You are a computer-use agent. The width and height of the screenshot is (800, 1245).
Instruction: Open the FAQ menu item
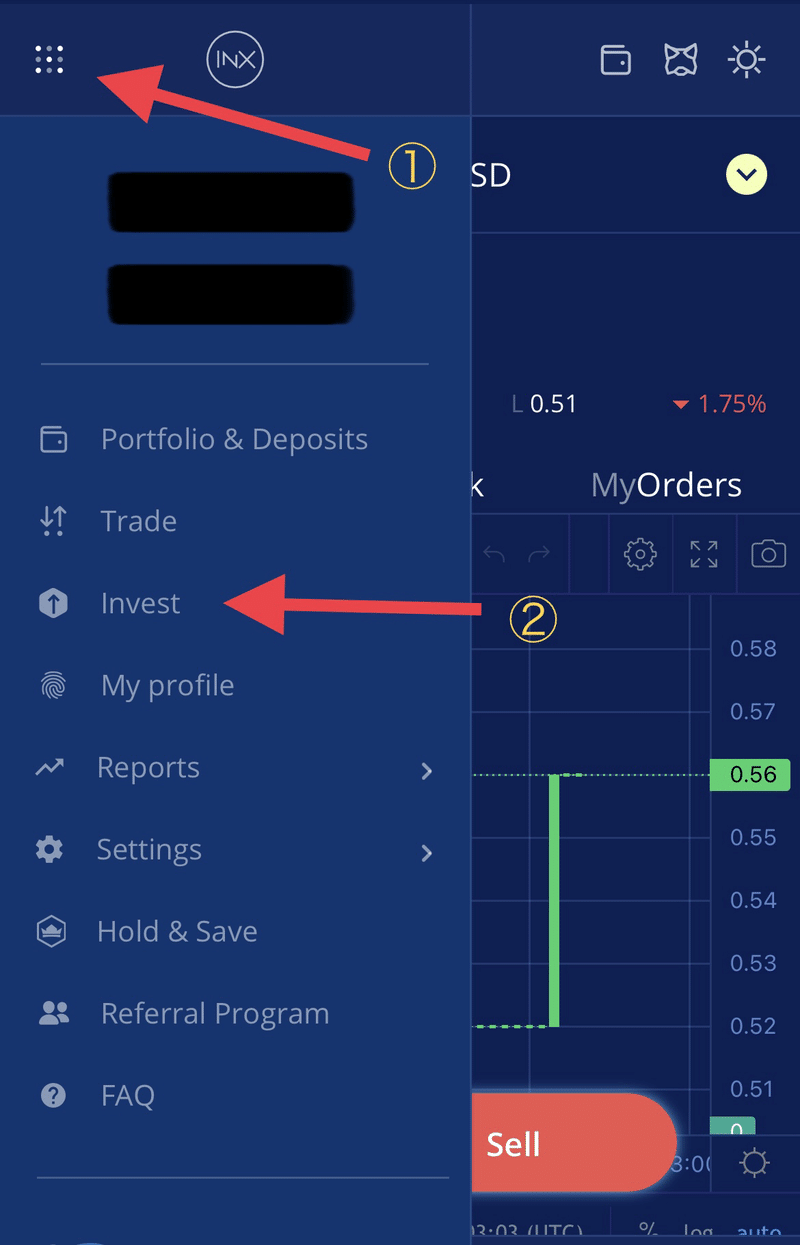tap(127, 1096)
